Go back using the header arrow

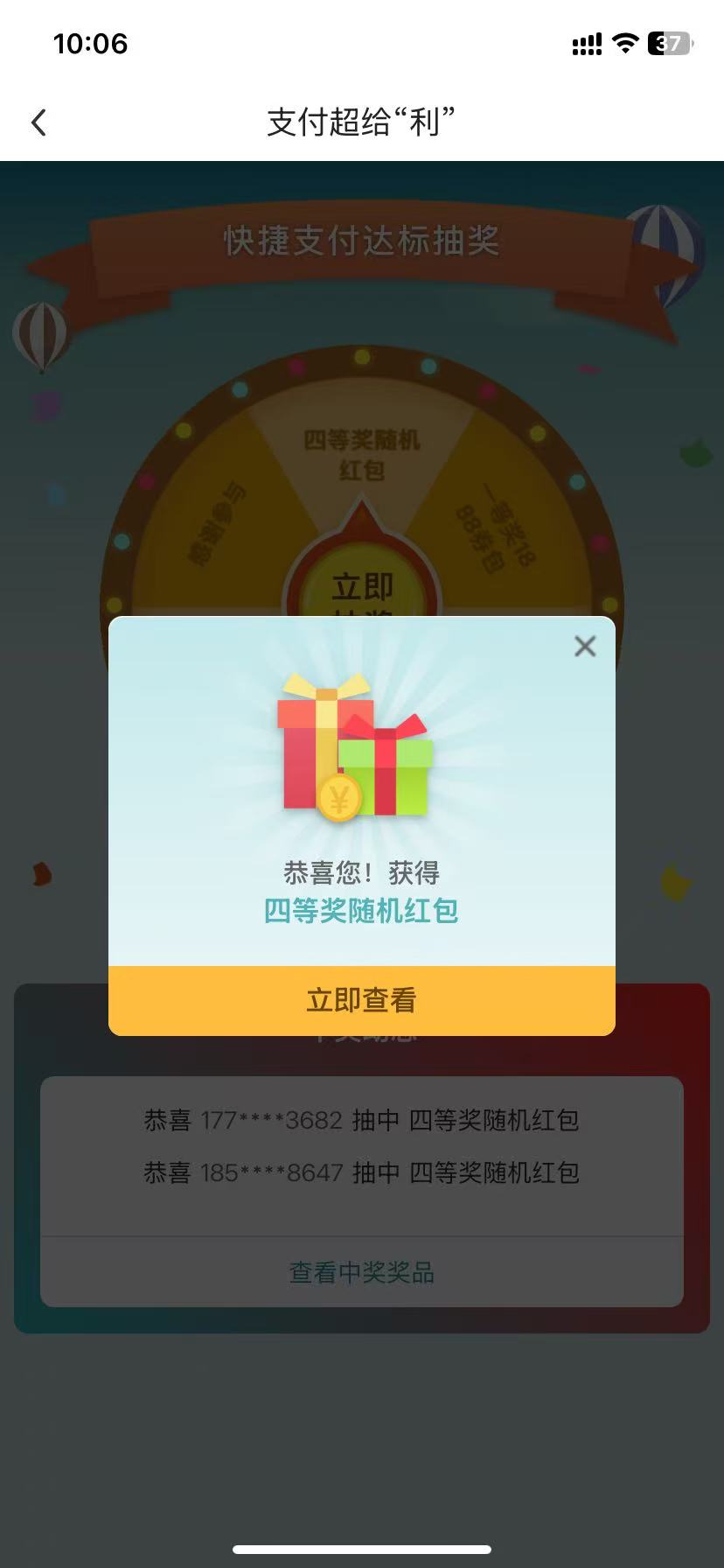coord(38,122)
